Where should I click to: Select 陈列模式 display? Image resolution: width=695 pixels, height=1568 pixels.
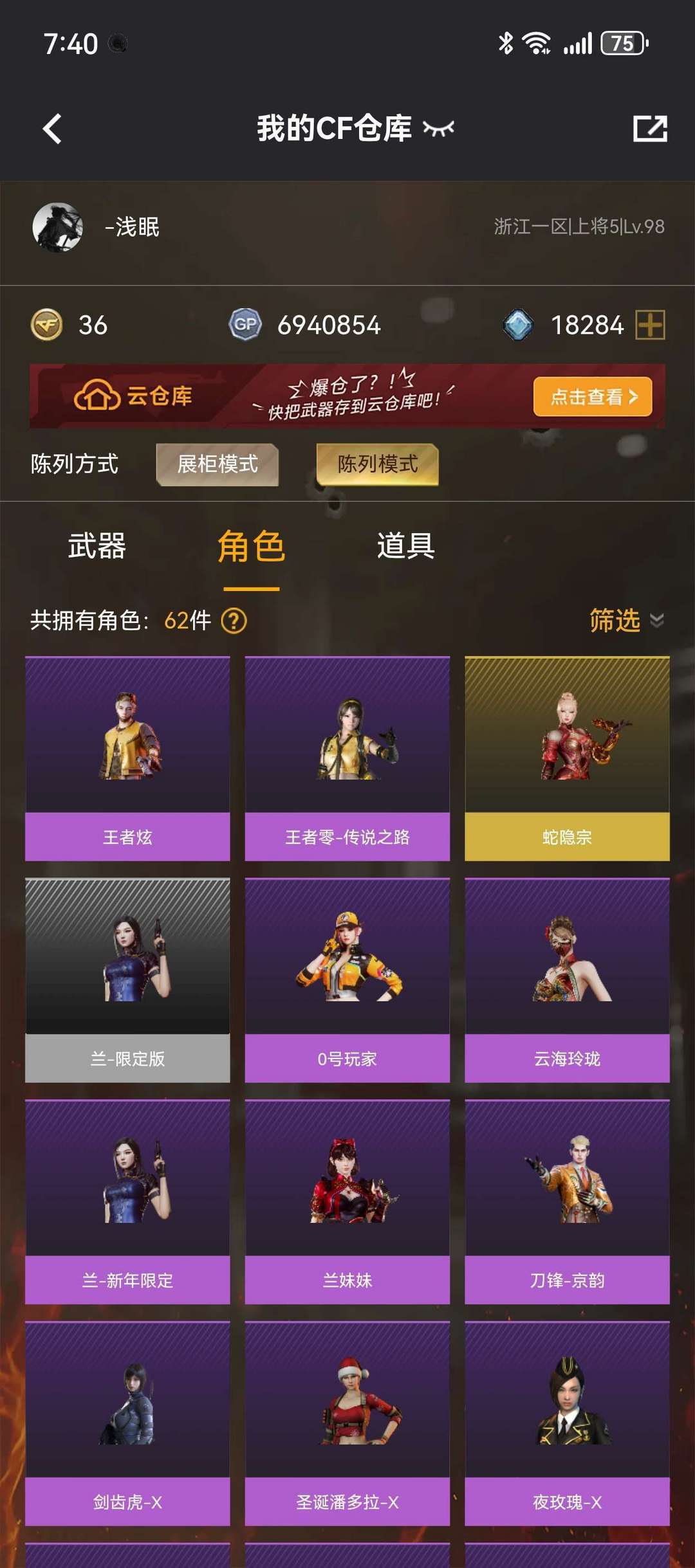click(378, 464)
